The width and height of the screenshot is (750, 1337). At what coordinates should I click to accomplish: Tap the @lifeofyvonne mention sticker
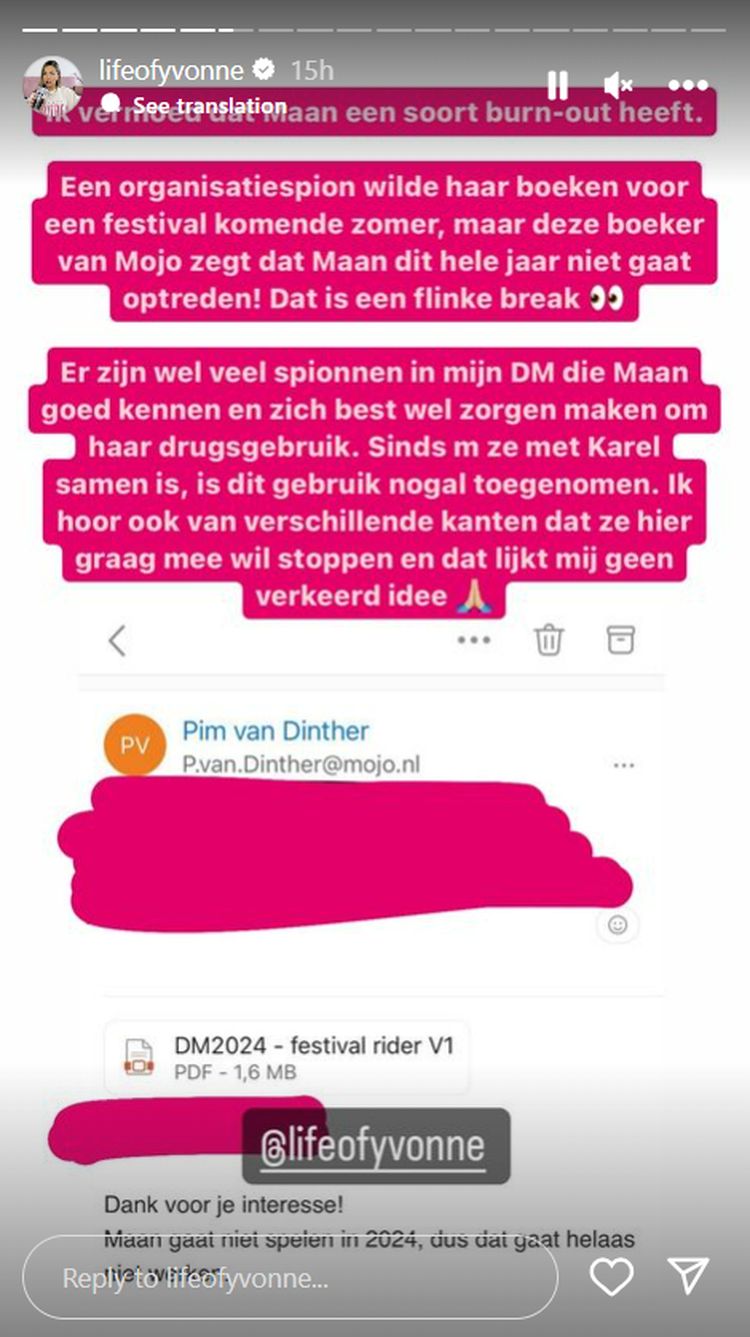point(376,1146)
